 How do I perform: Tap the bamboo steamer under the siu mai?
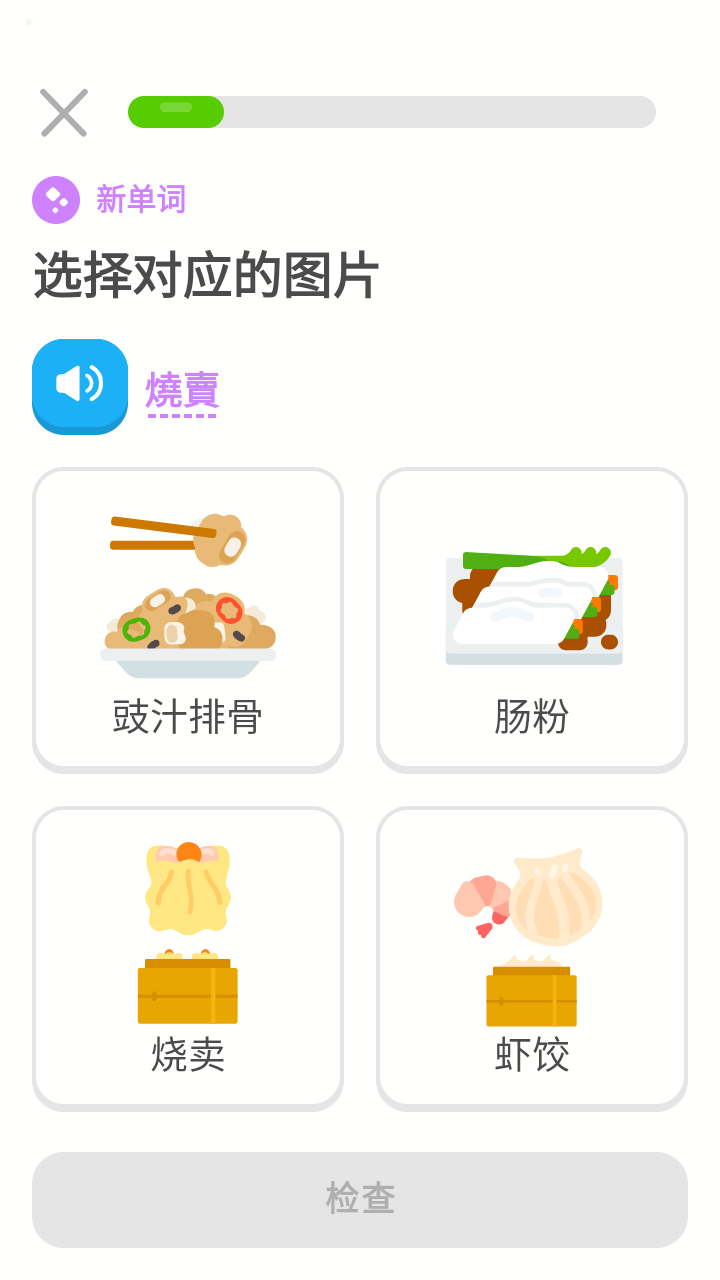[x=187, y=990]
